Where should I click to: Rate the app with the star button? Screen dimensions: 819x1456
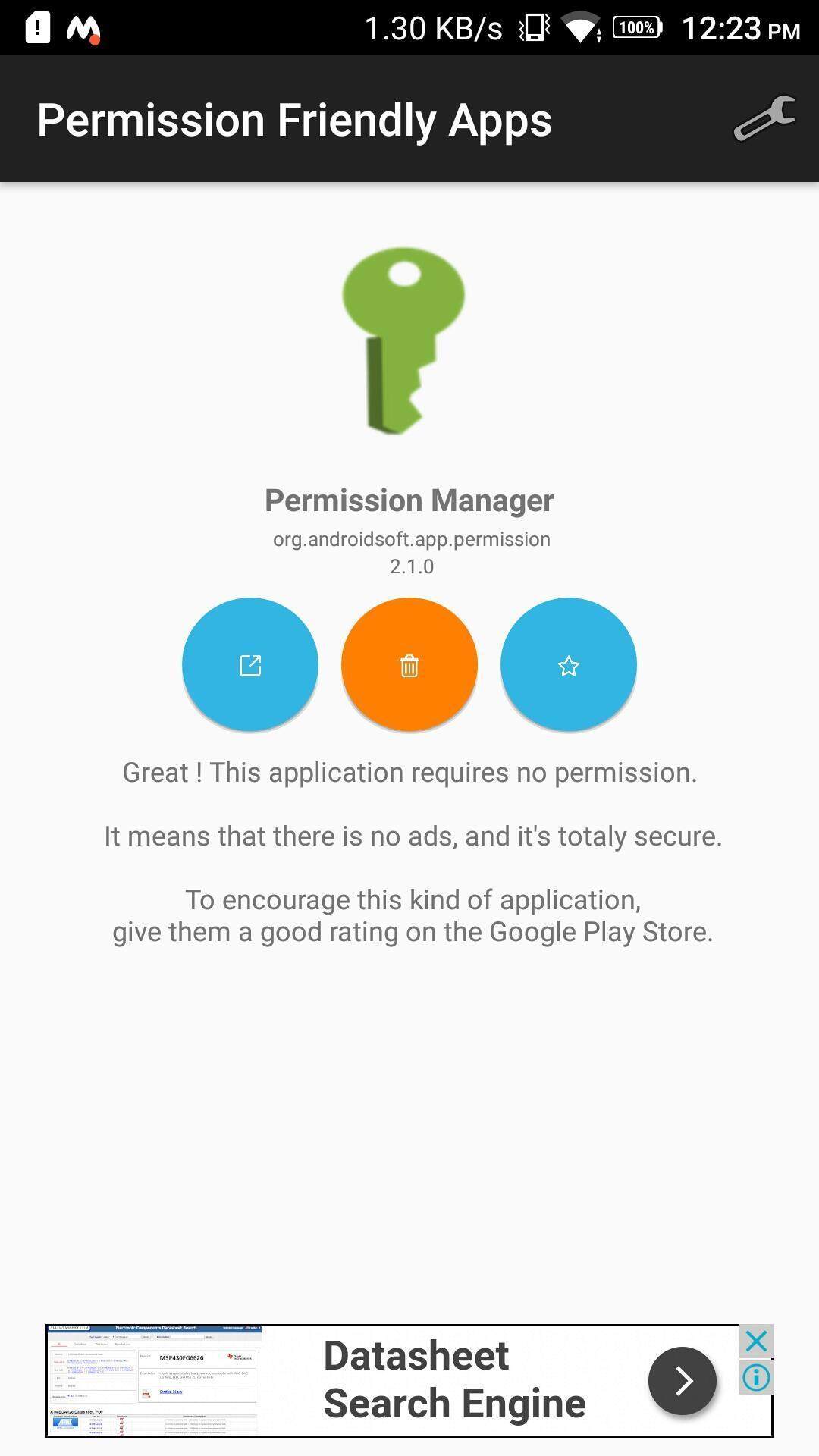coord(569,665)
